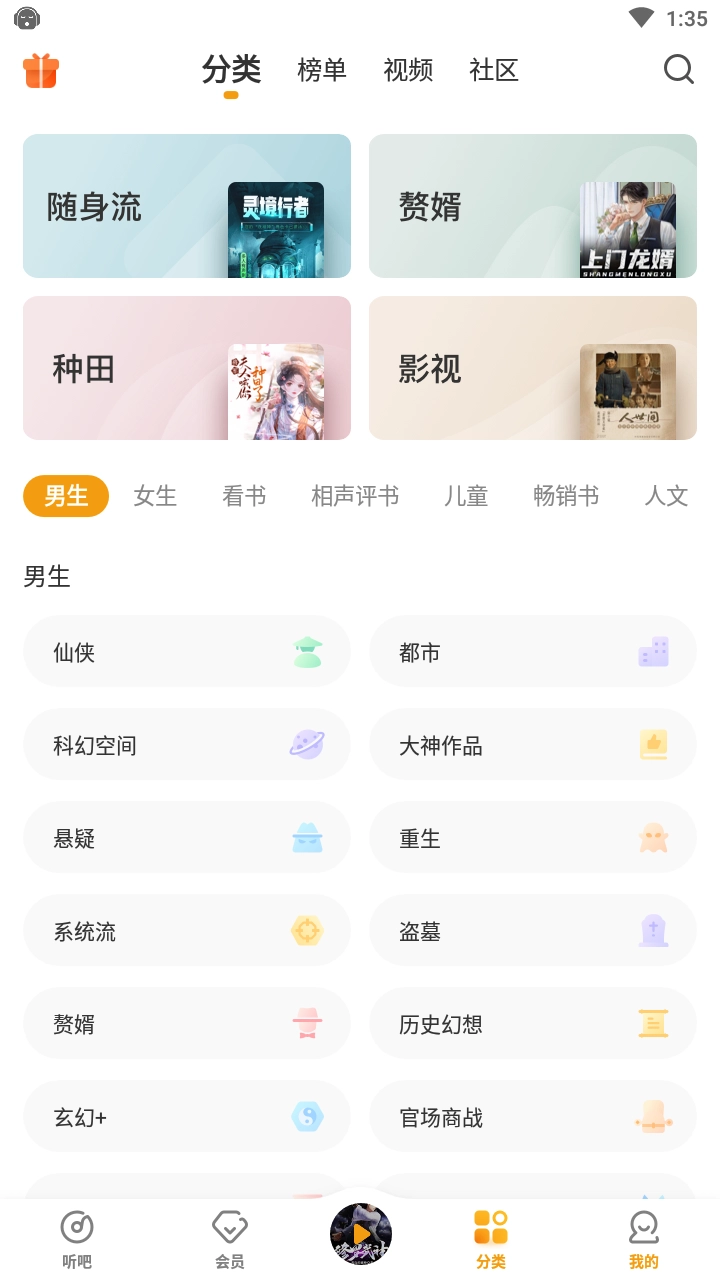The width and height of the screenshot is (720, 1280).
Task: Switch to the 榜单 tab
Action: (322, 70)
